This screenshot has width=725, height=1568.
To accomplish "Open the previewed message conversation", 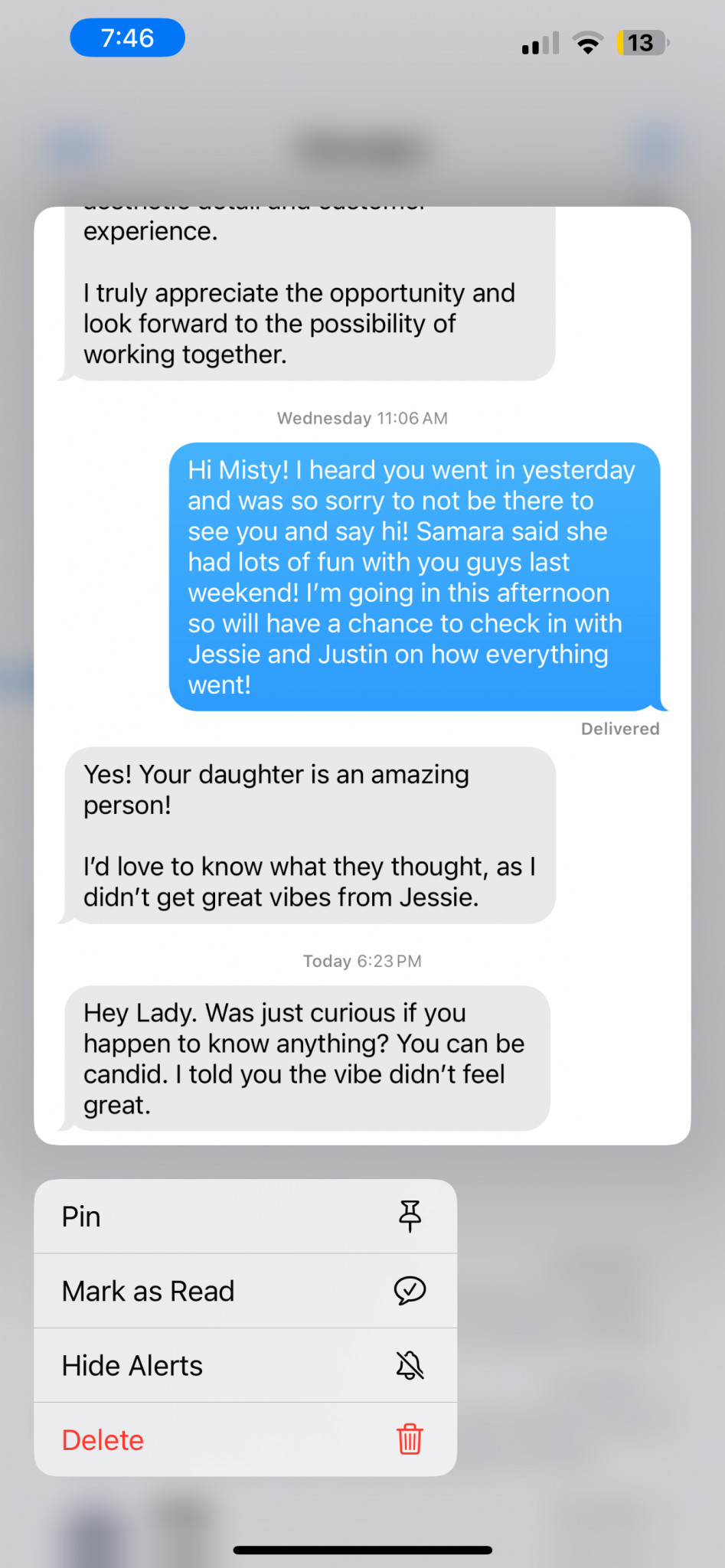I will (x=362, y=675).
